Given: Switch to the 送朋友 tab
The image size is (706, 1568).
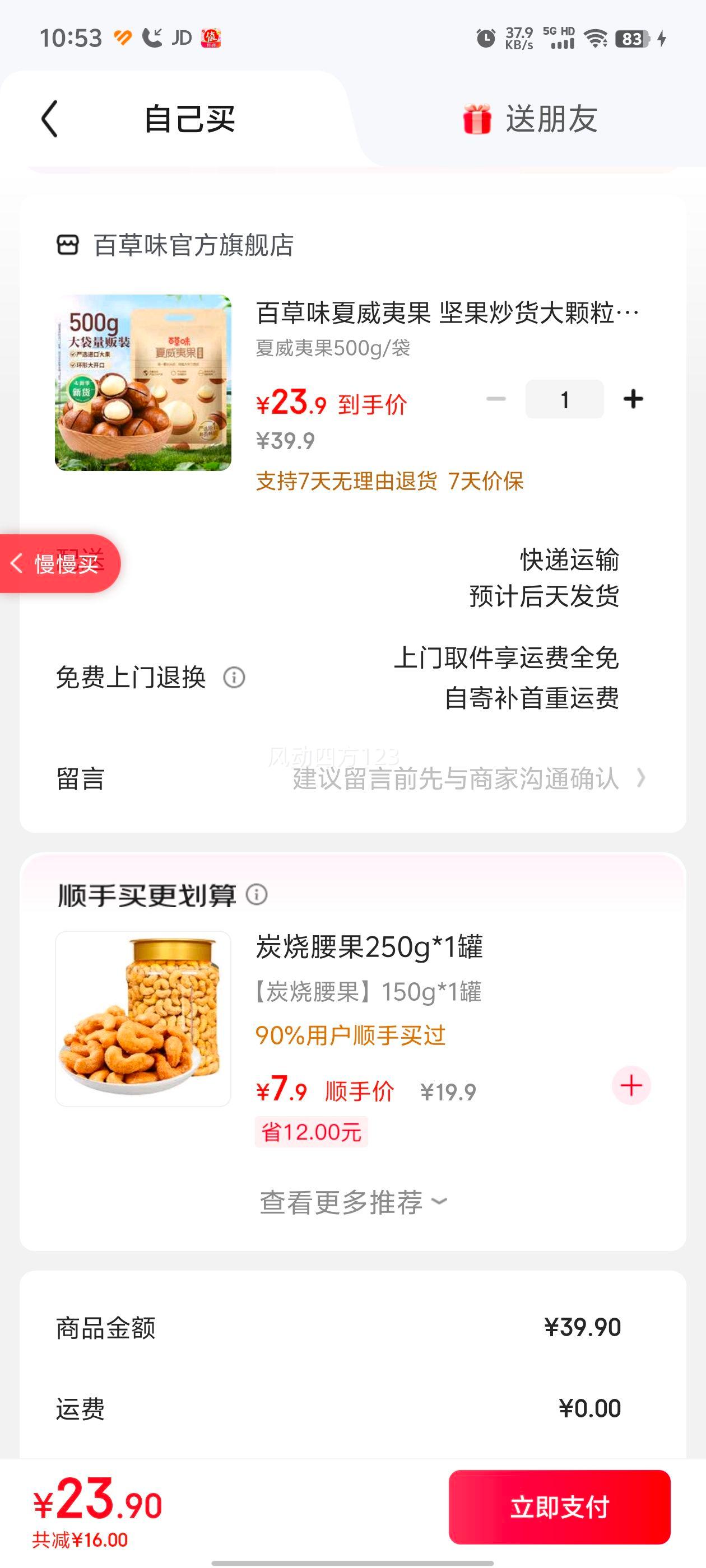Looking at the screenshot, I should [551, 119].
